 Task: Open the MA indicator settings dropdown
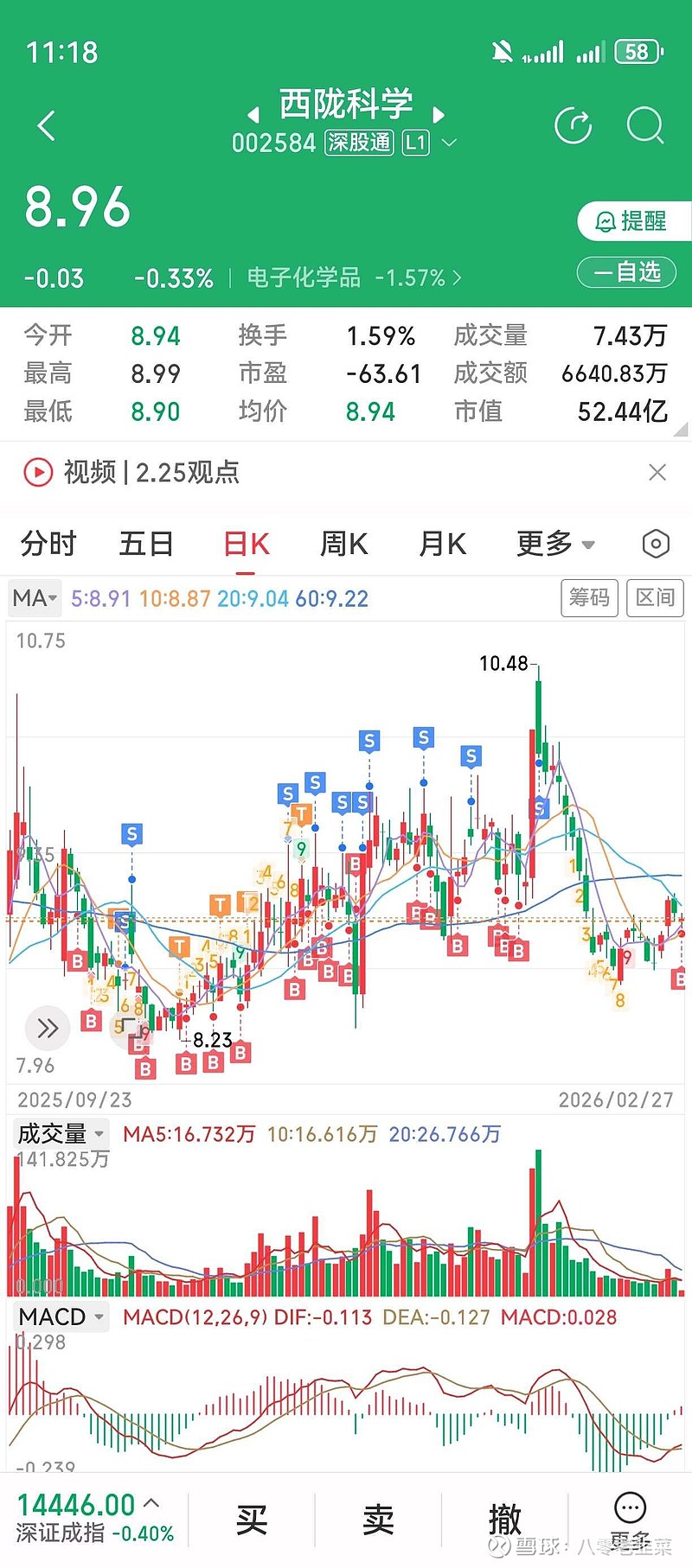click(33, 597)
